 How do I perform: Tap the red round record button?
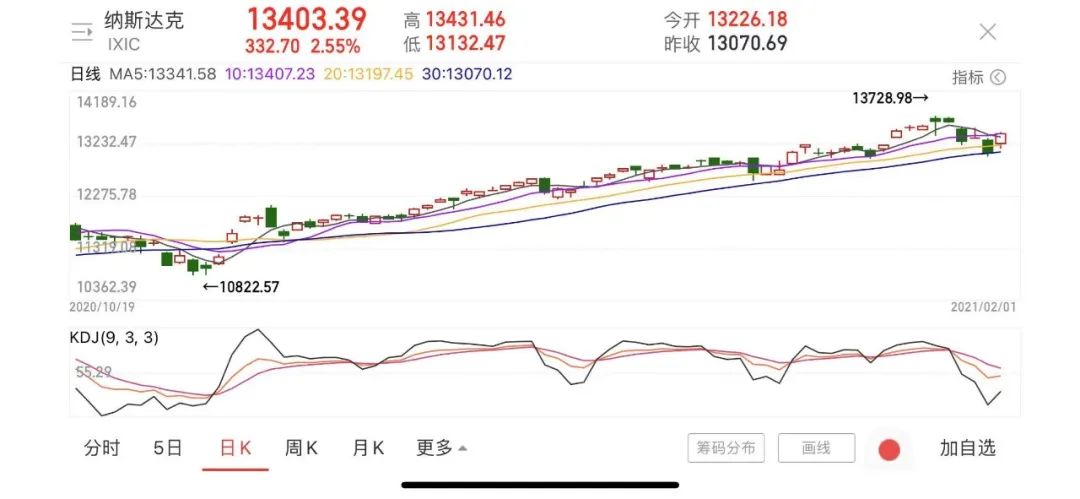pos(889,450)
